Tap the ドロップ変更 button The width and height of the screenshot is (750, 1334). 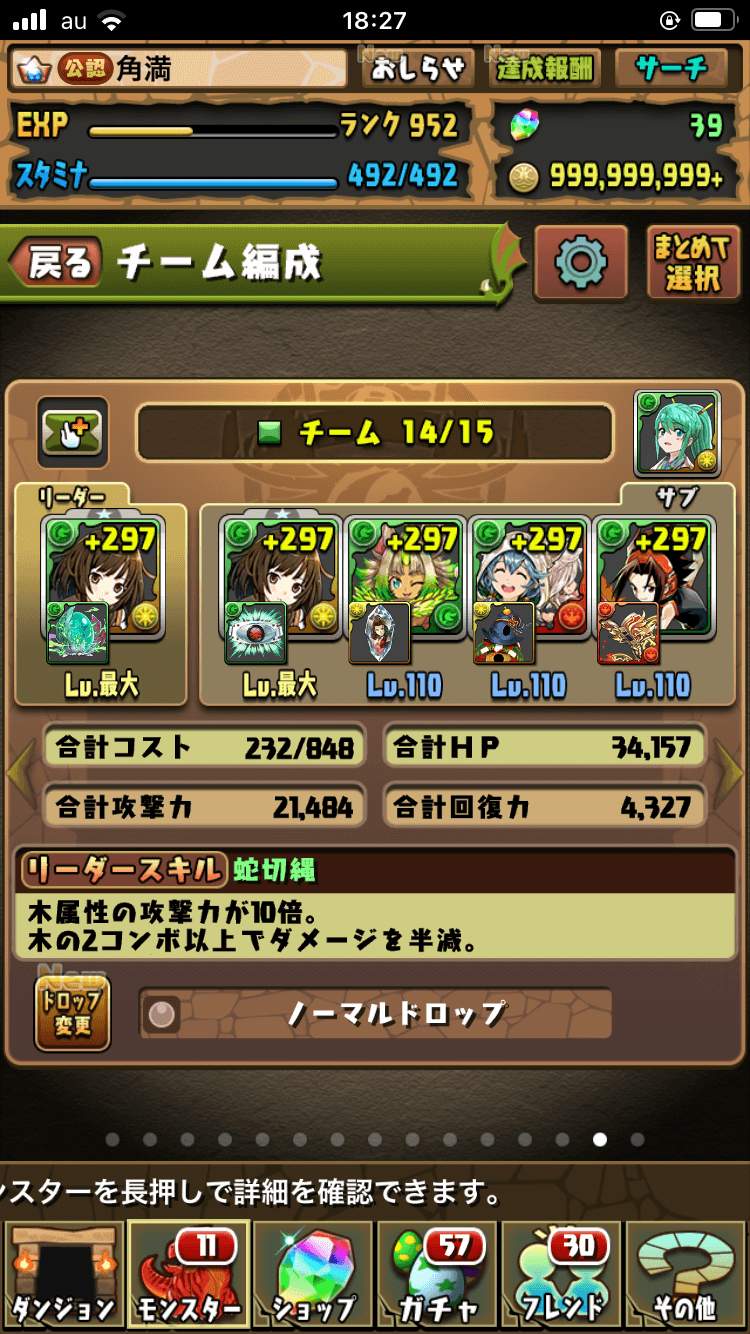click(72, 1014)
